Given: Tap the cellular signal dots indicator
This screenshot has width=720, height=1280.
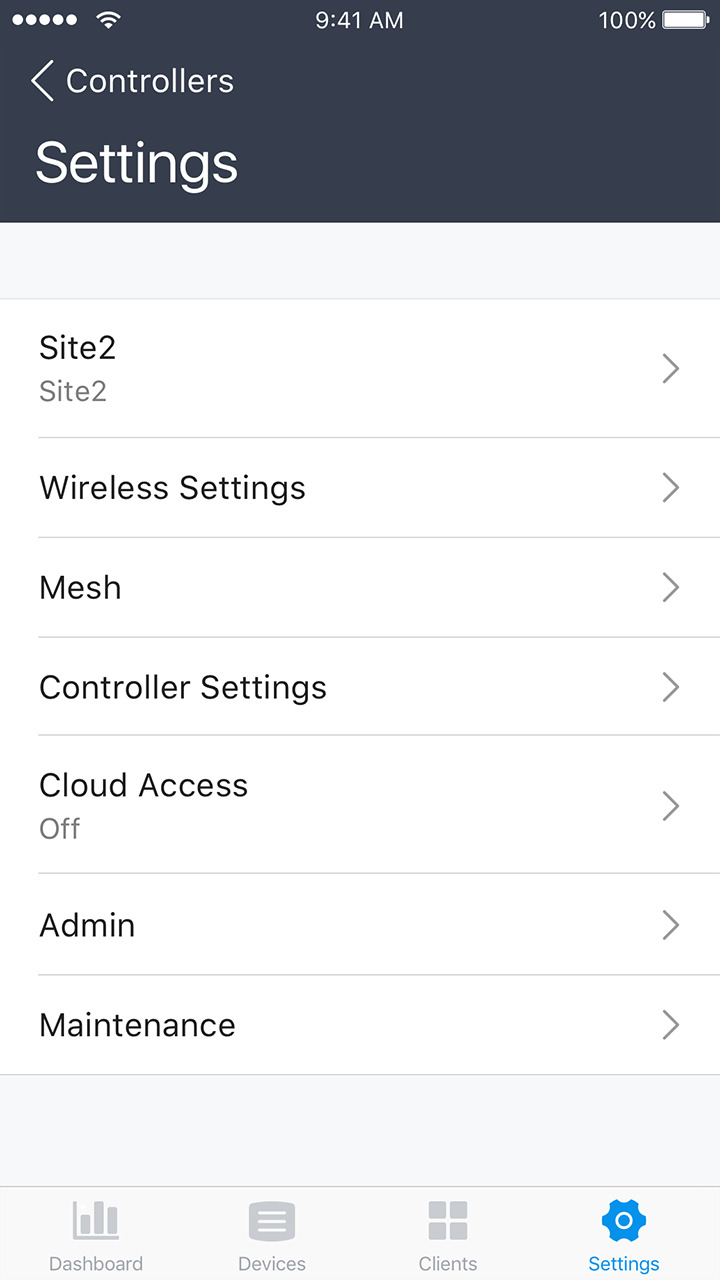Looking at the screenshot, I should (44, 18).
